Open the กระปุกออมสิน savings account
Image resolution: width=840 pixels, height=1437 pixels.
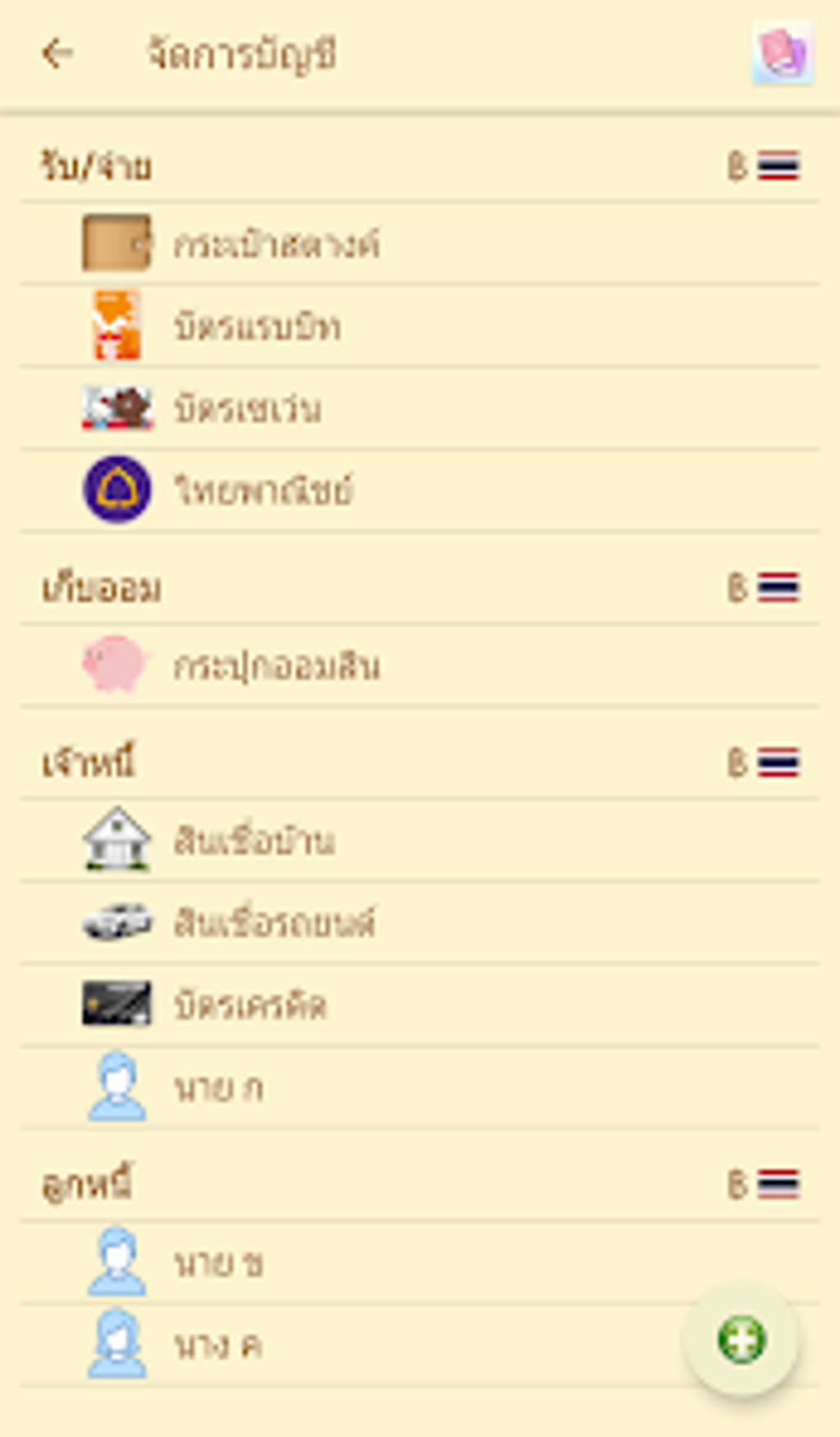tap(276, 665)
